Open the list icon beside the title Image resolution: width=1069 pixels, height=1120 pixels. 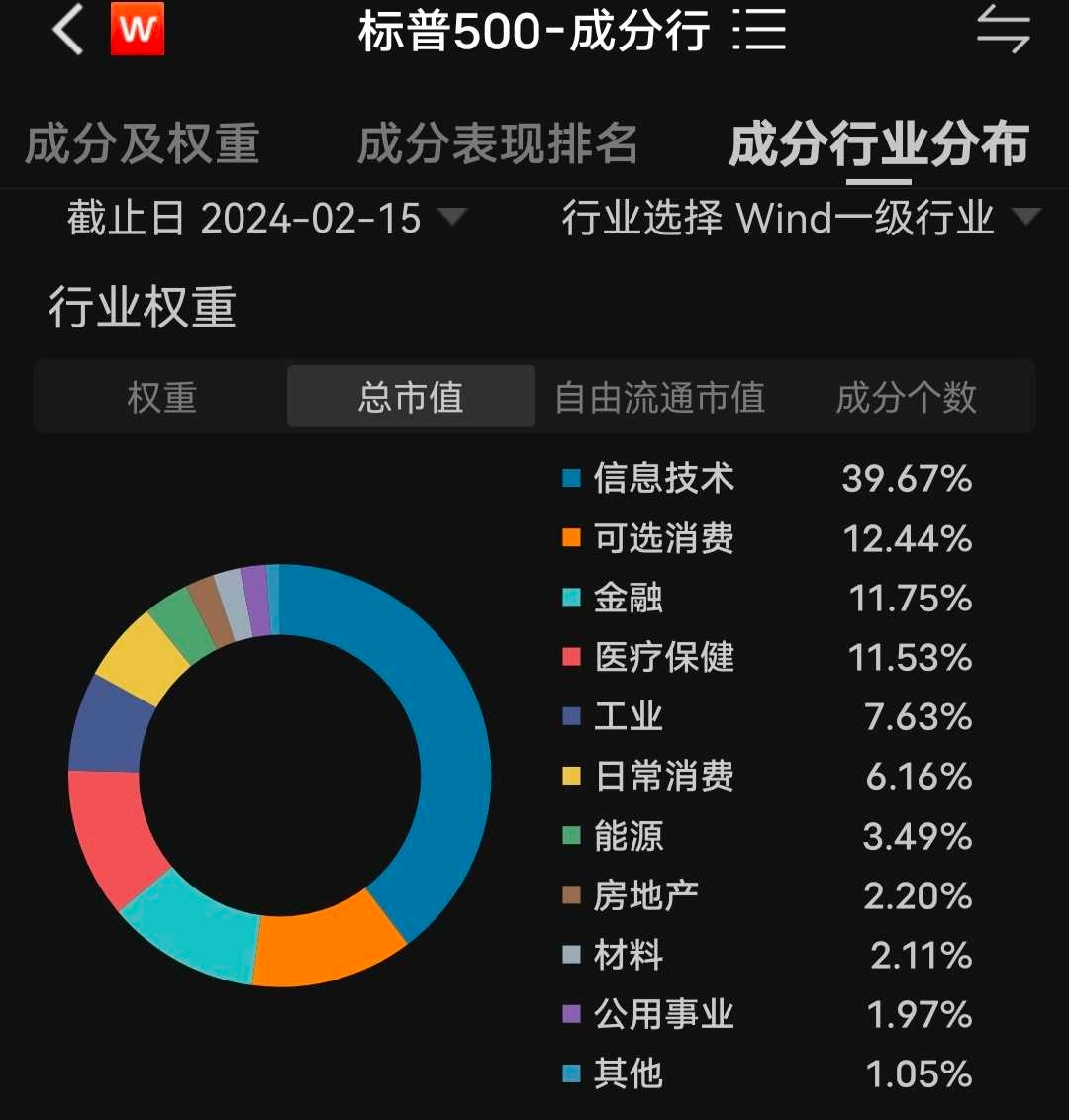[757, 31]
